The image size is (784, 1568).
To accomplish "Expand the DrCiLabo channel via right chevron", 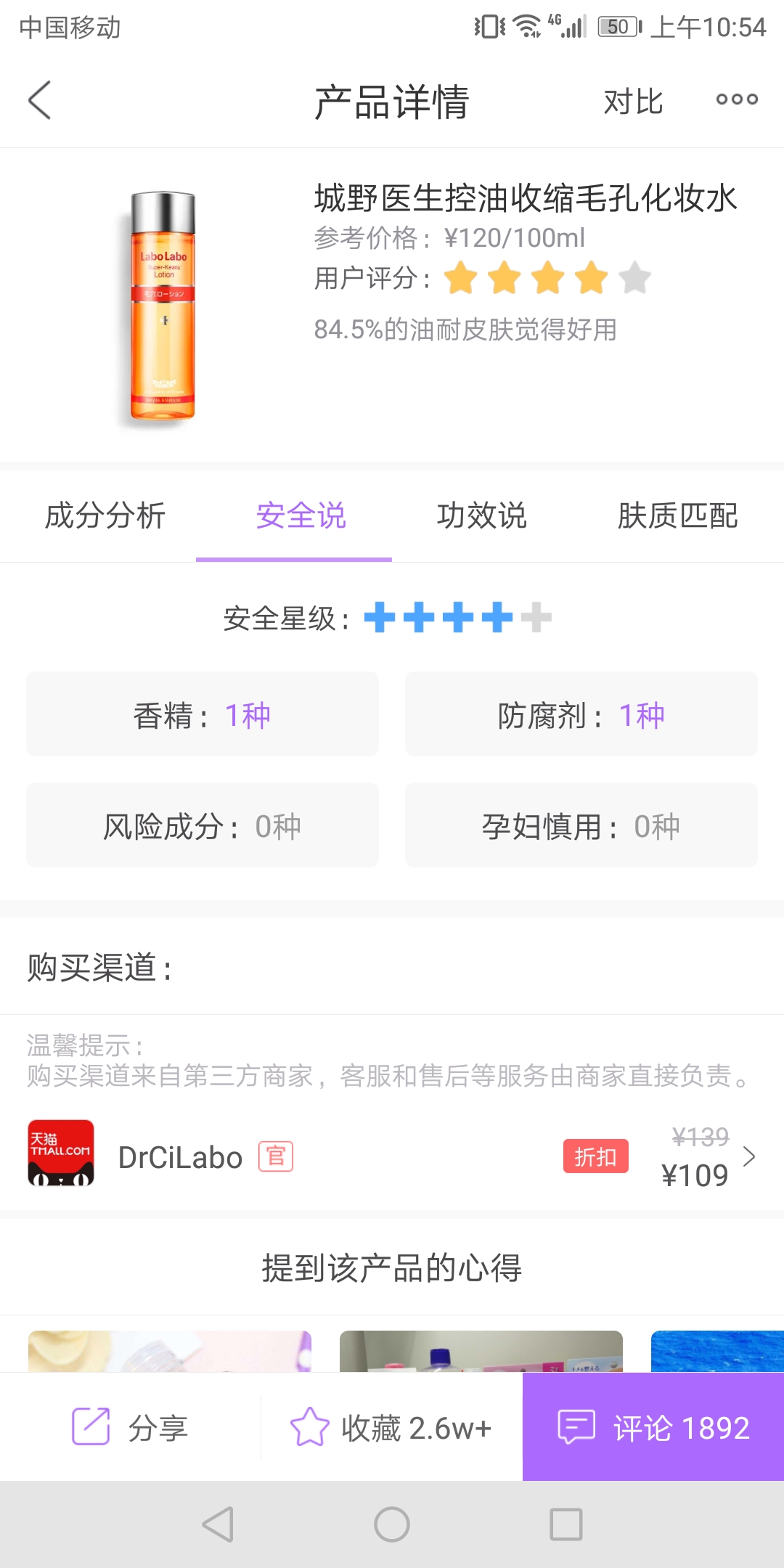I will pos(748,1156).
